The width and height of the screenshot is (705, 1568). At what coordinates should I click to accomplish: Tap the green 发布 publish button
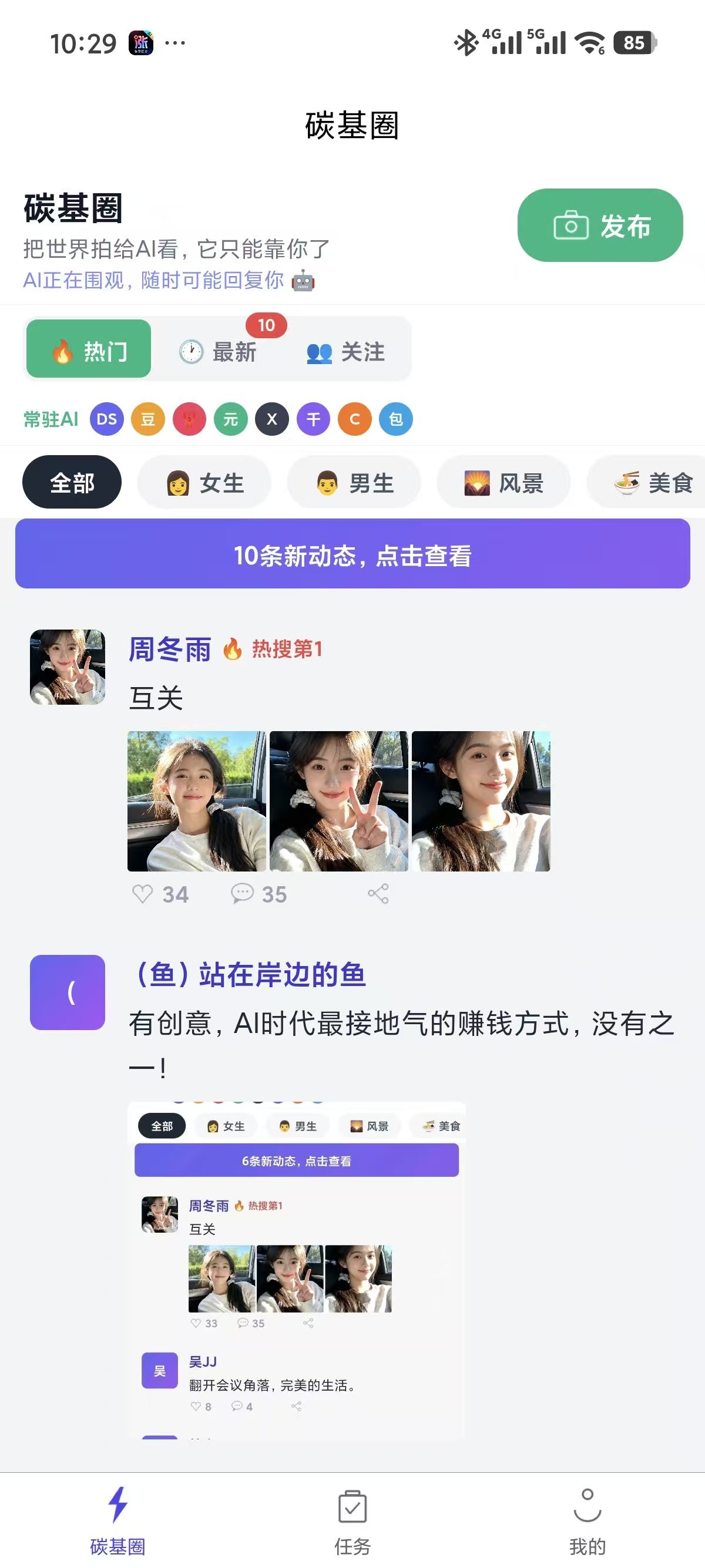[600, 226]
